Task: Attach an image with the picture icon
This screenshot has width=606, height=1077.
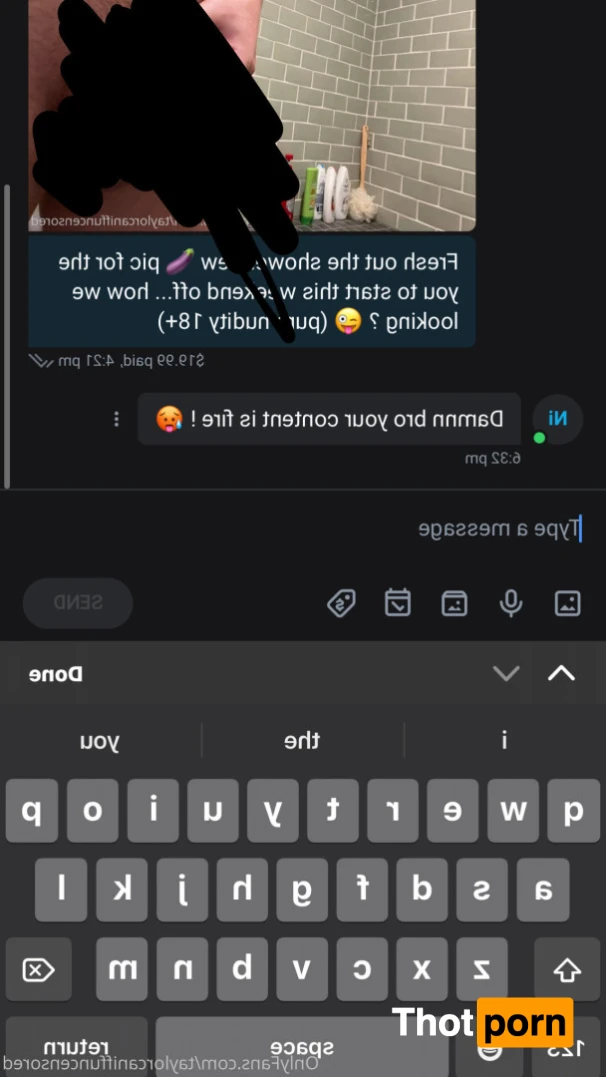Action: pyautogui.click(x=567, y=603)
